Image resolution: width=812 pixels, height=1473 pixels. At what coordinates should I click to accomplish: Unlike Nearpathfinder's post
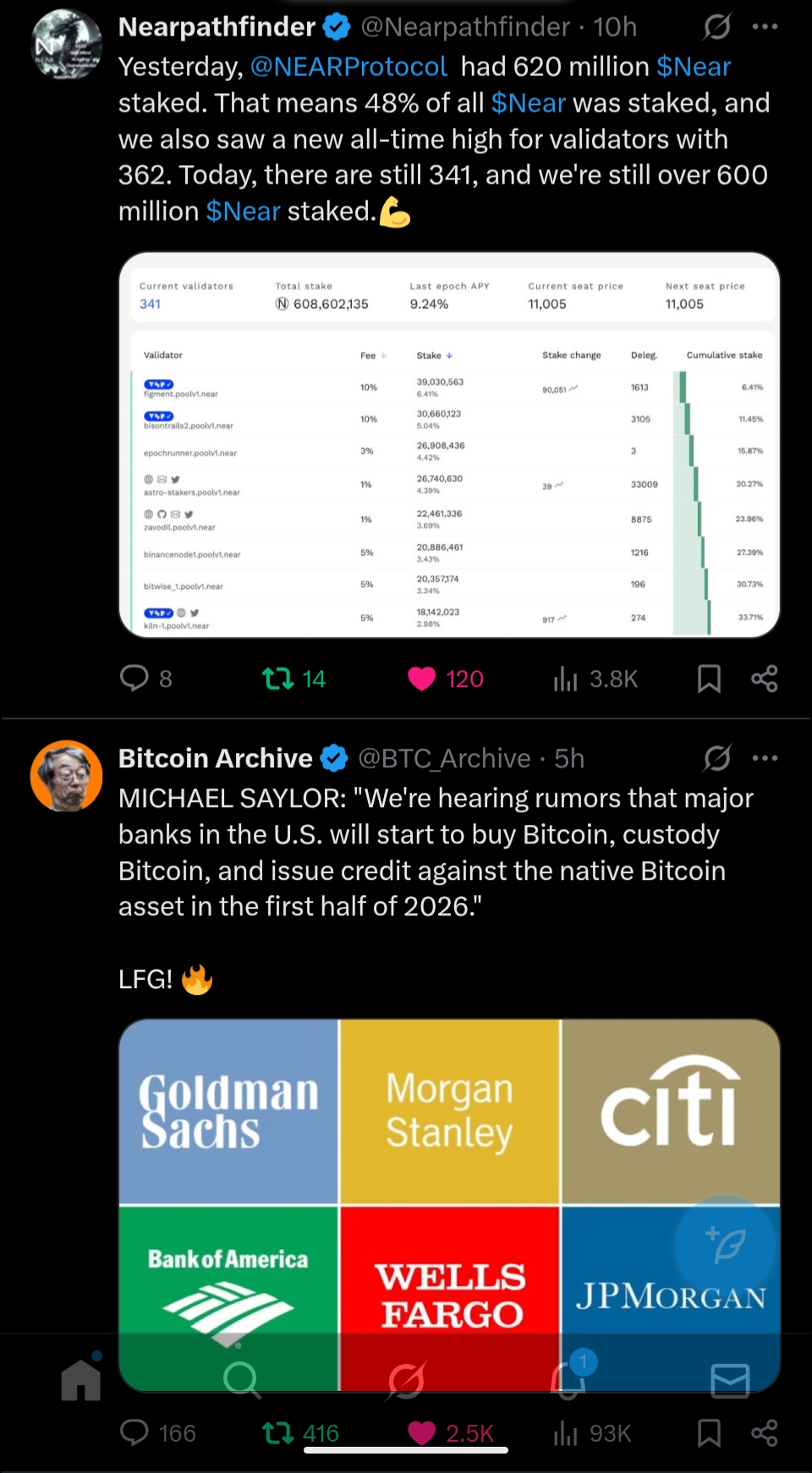(x=422, y=679)
